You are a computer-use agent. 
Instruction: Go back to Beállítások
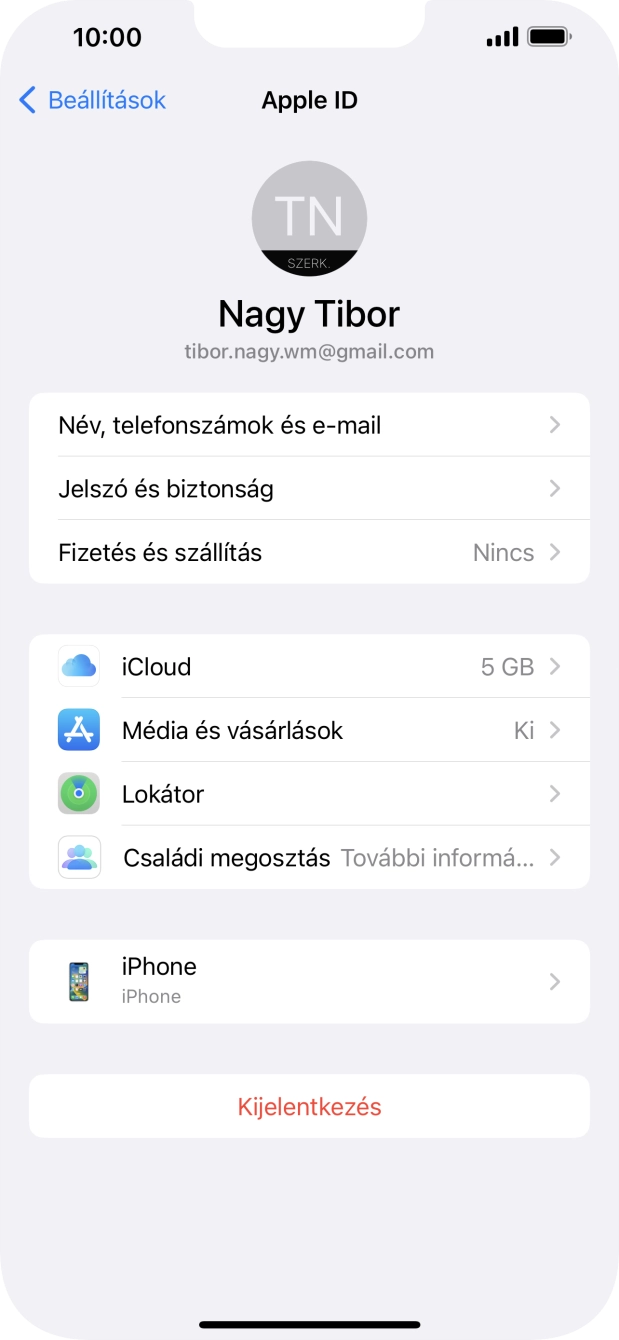[92, 100]
